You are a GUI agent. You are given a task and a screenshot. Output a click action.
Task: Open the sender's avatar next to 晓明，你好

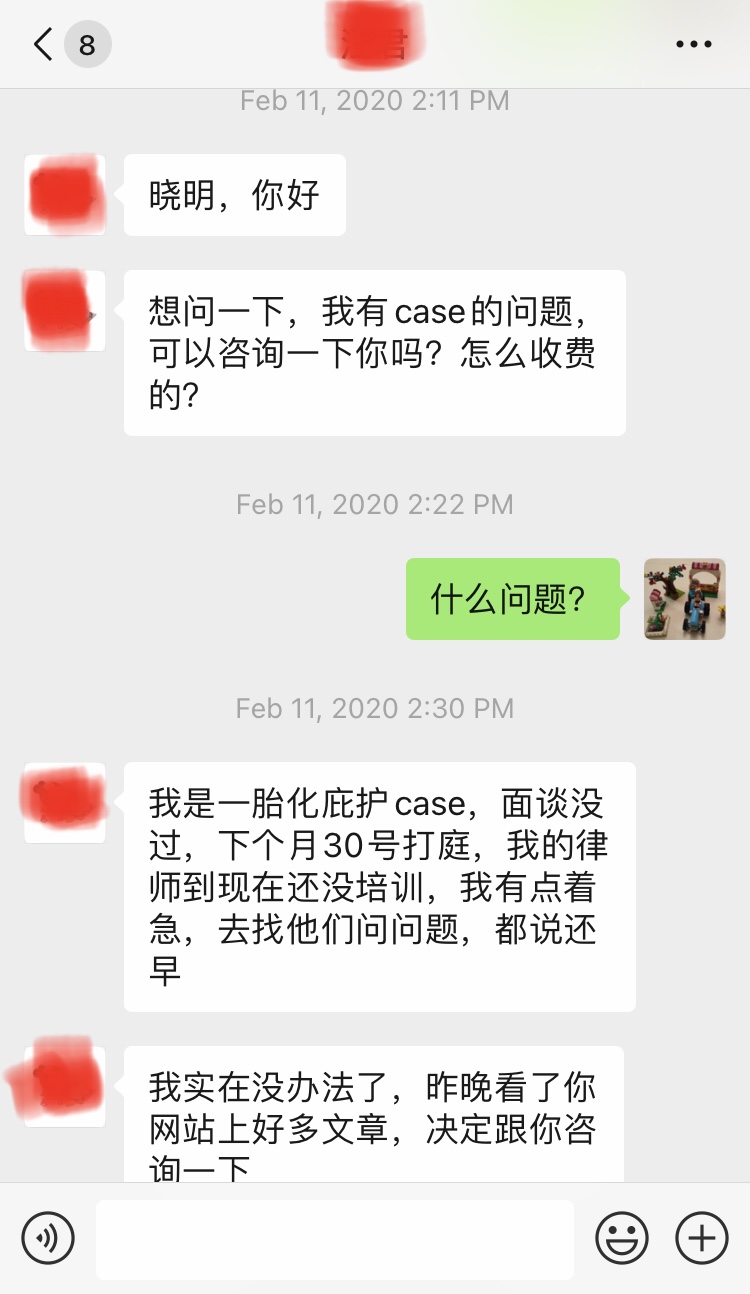coord(65,195)
